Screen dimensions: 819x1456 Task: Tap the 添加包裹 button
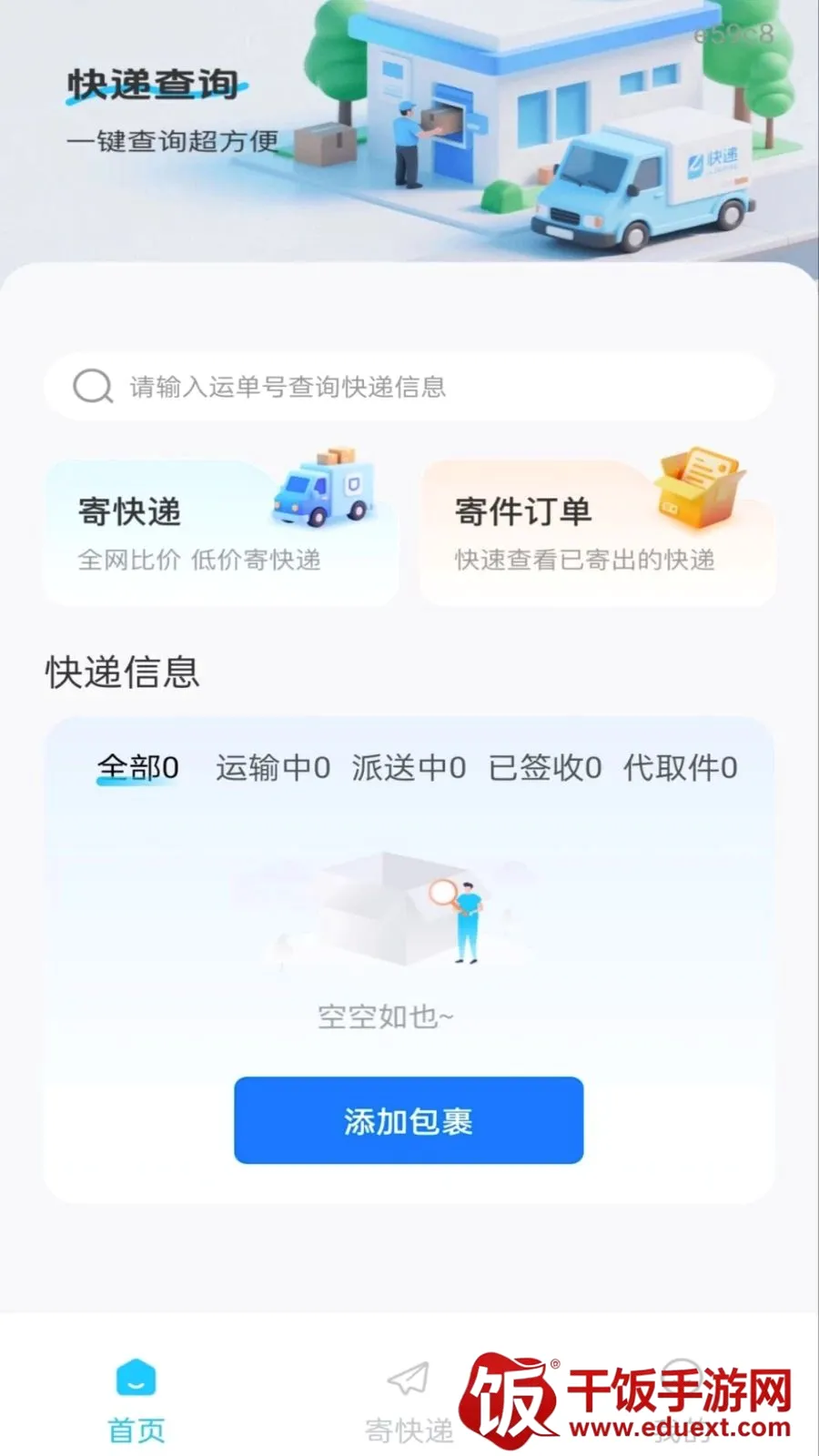coord(409,1120)
